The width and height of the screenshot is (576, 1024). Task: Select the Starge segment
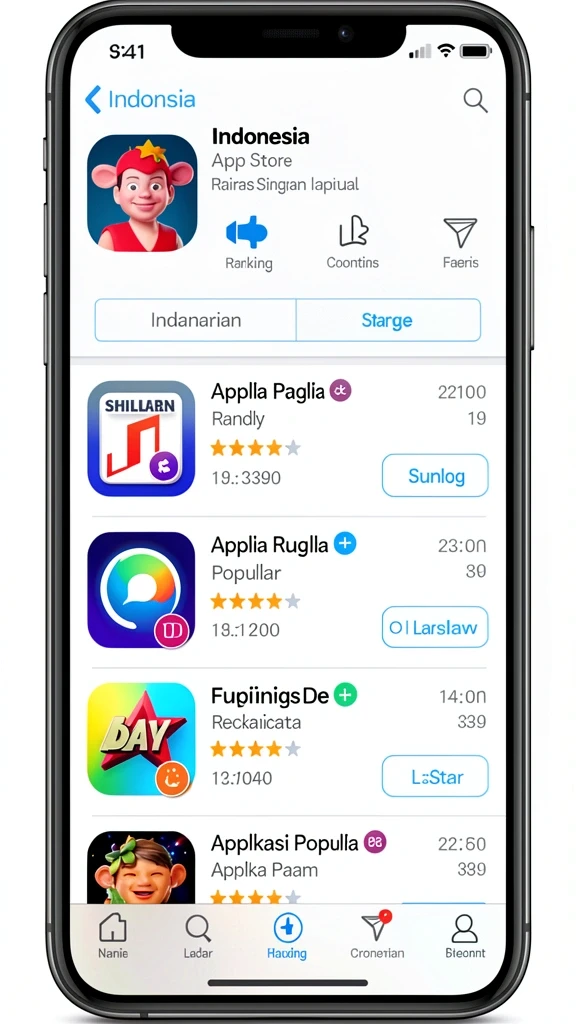coord(388,320)
